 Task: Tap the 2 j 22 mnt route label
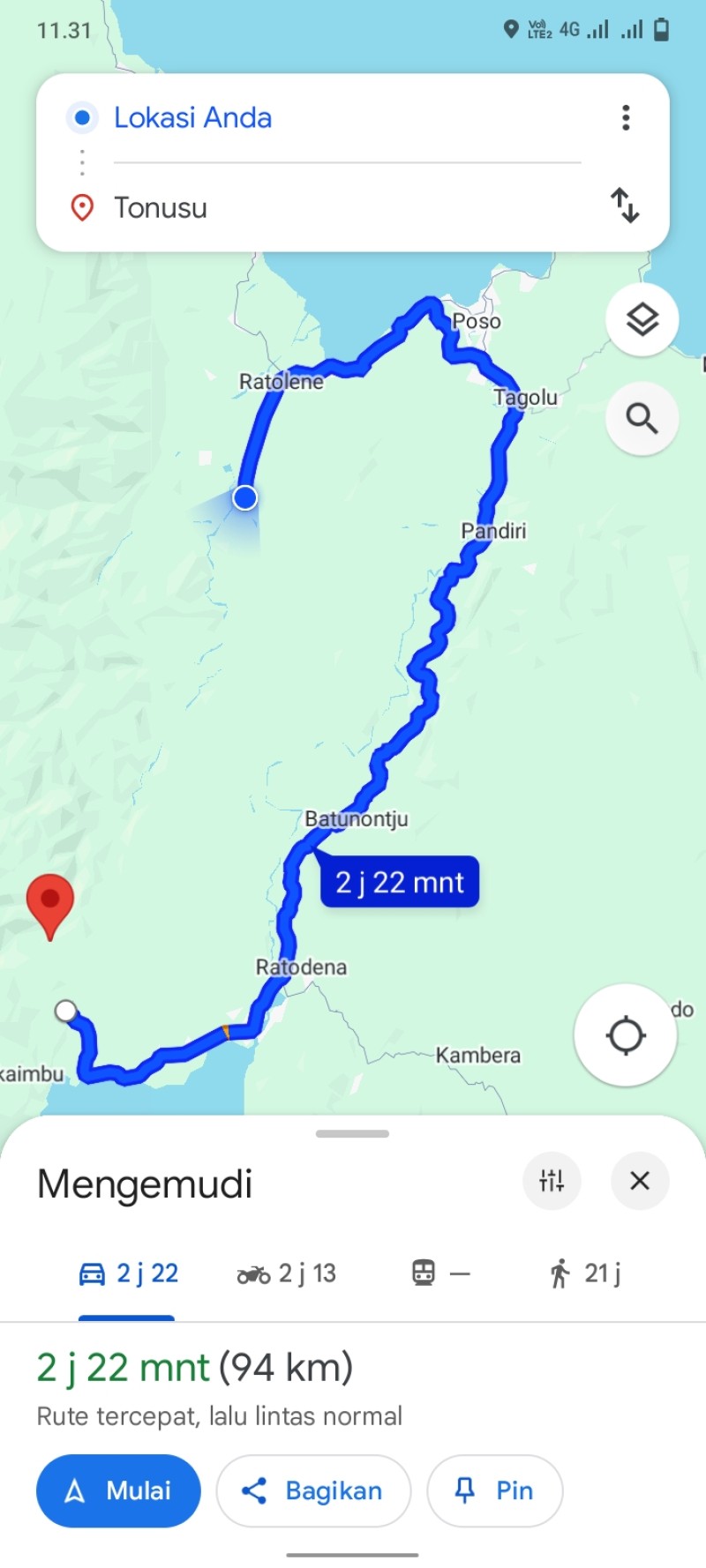(x=400, y=882)
